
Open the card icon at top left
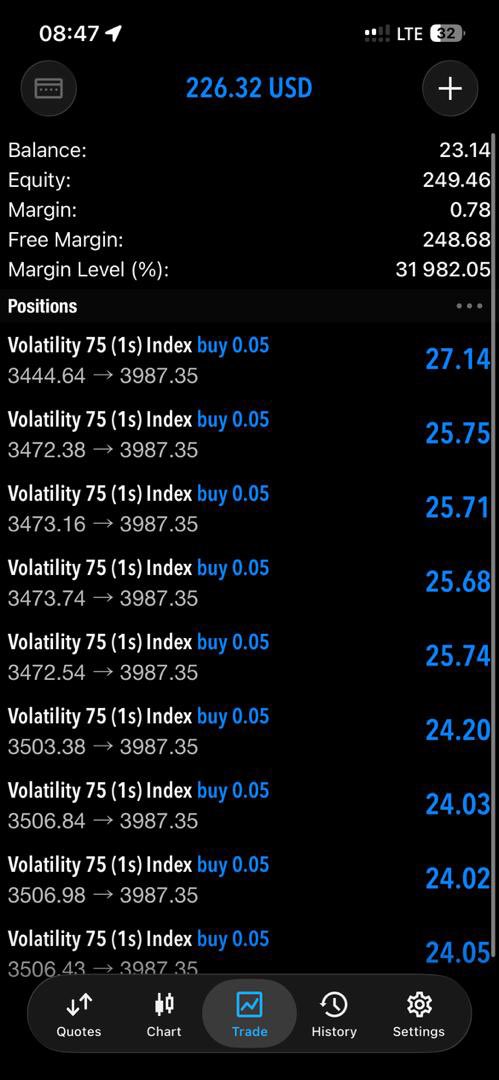click(48, 88)
